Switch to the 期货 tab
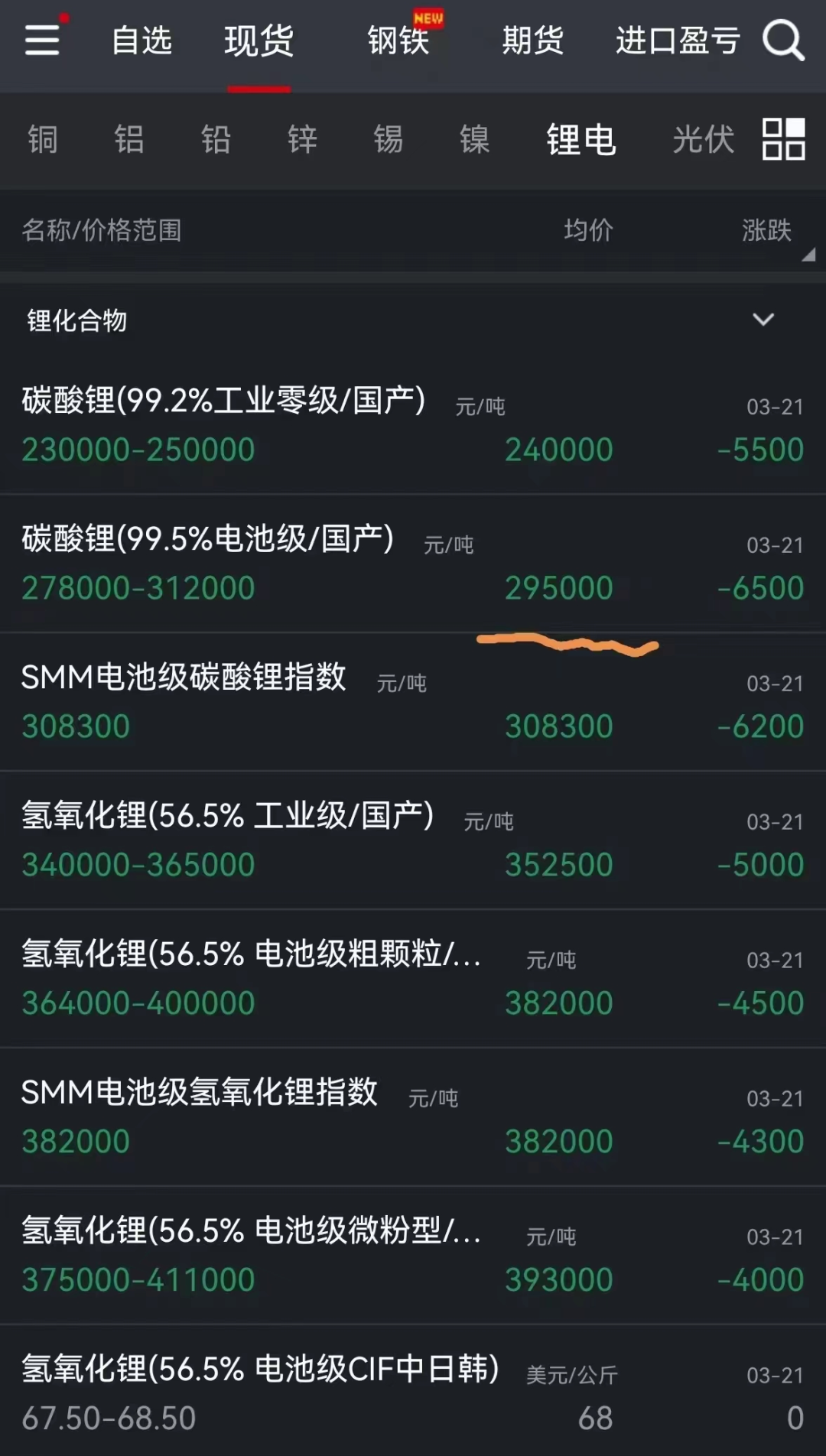Viewport: 826px width, 1456px height. pos(533,41)
